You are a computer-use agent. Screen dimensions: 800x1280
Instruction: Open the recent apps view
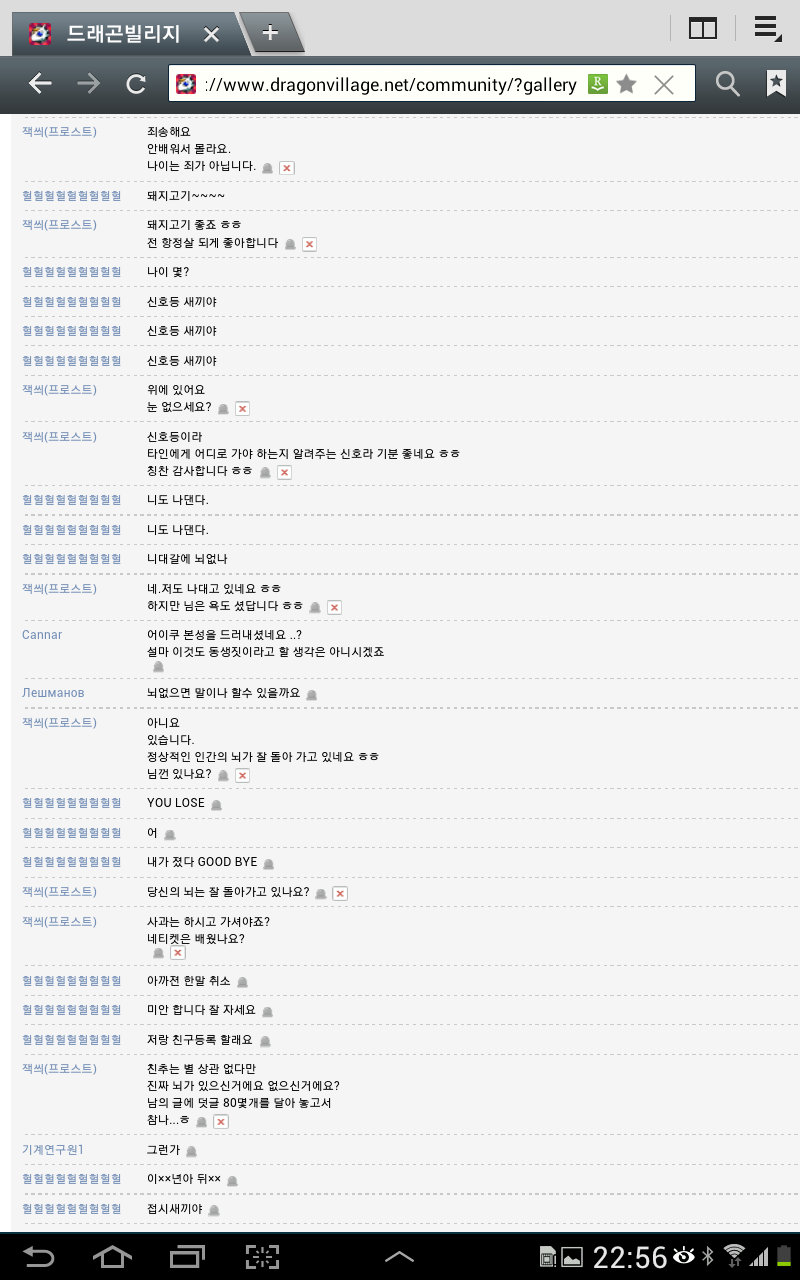tap(187, 1257)
